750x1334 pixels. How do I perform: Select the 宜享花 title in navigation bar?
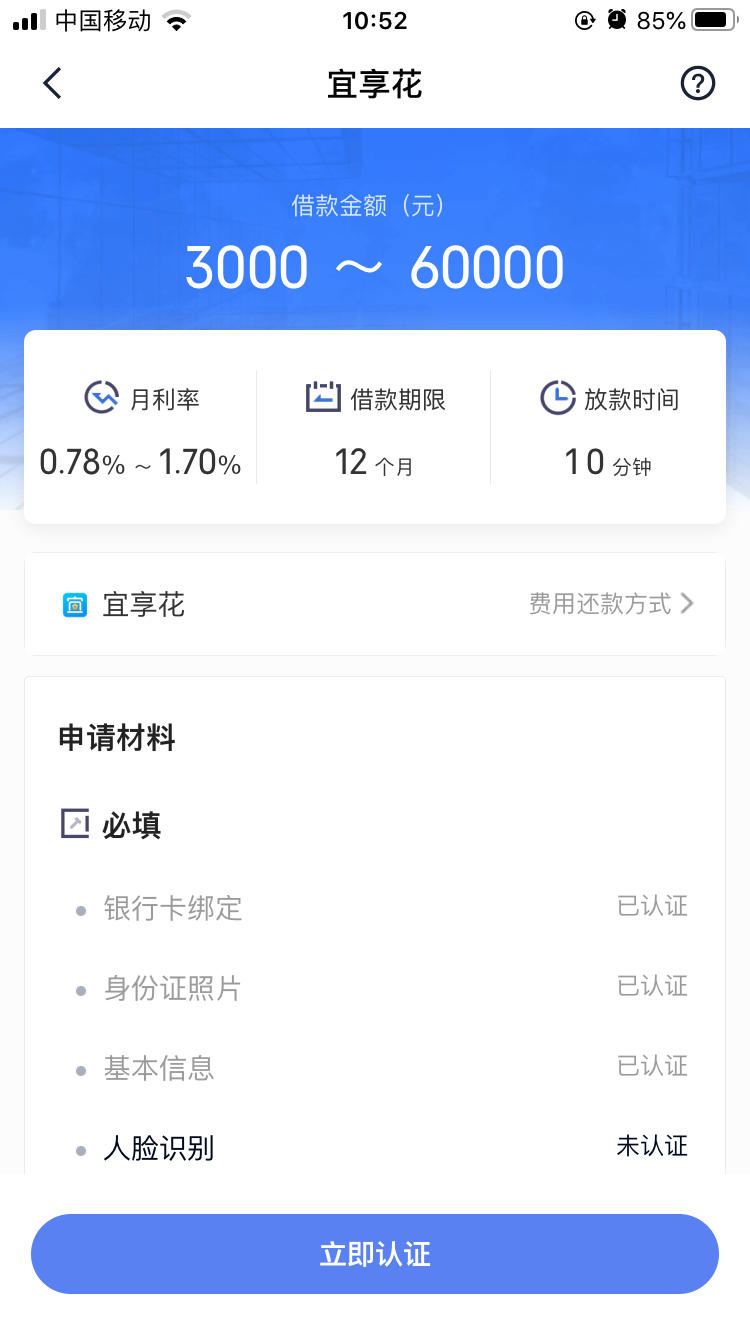point(375,83)
